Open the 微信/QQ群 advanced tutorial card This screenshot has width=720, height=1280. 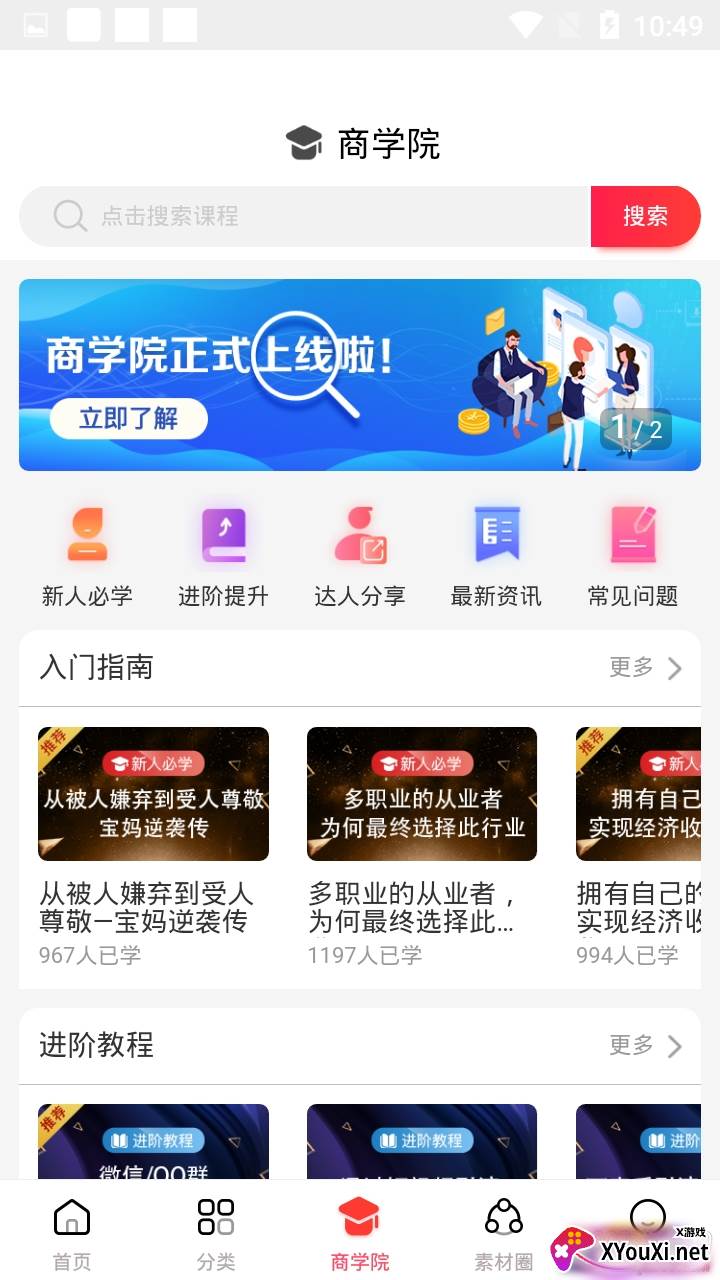tap(153, 1142)
